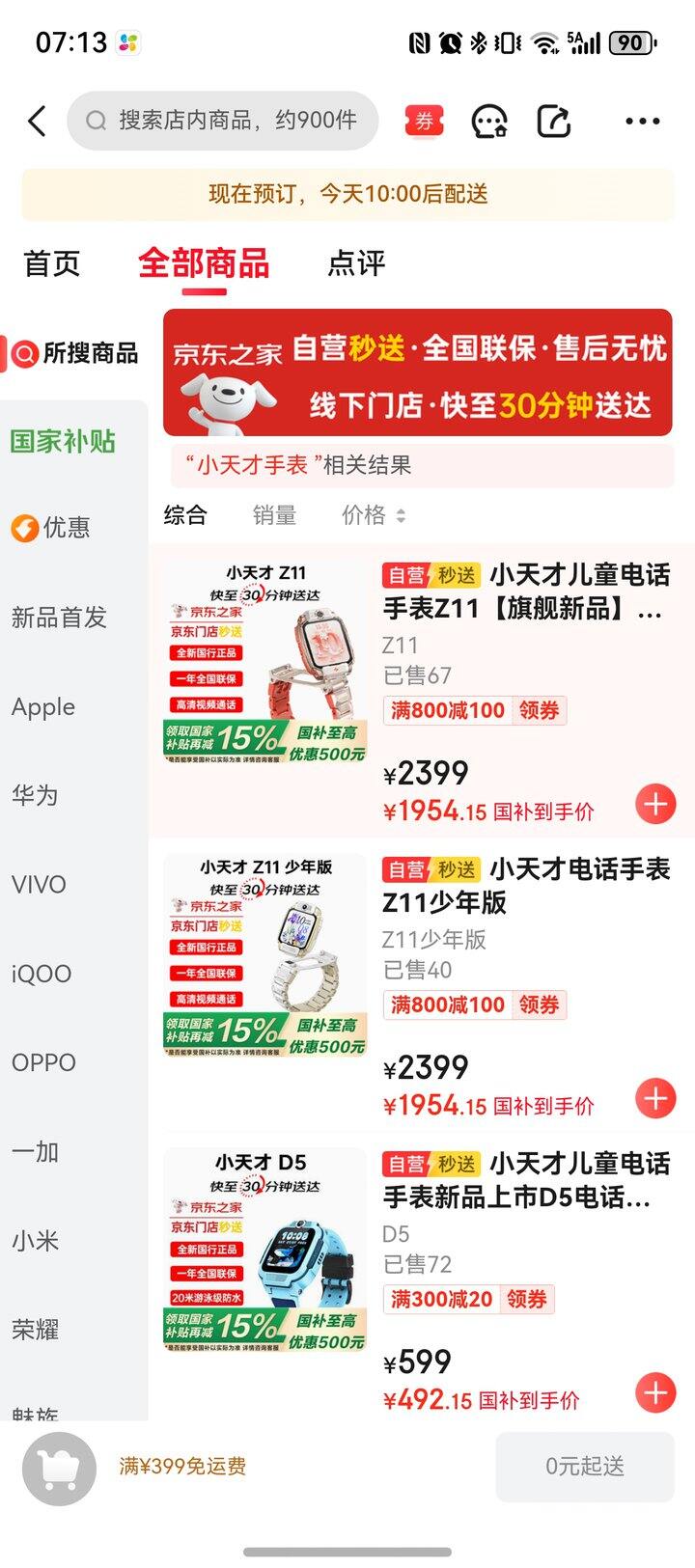Image resolution: width=695 pixels, height=1568 pixels.
Task: Add 小天才 D5 watch to cart
Action: [x=655, y=1392]
